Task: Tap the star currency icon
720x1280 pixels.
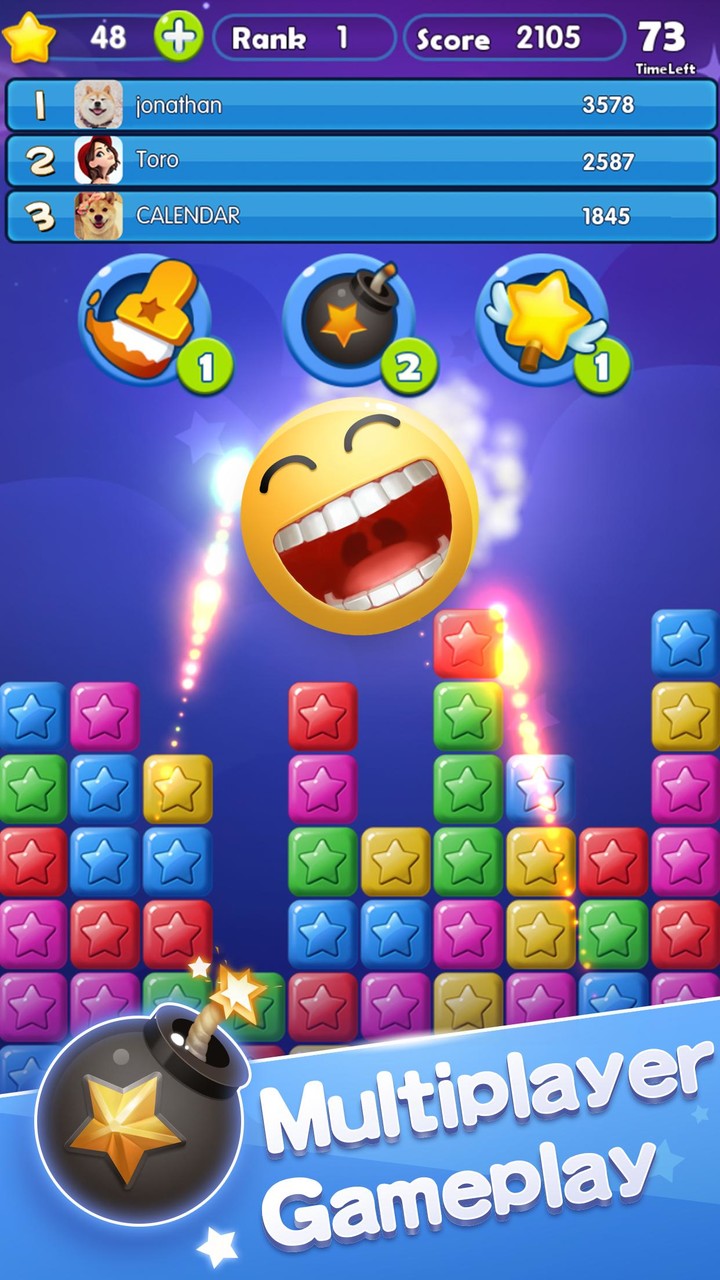Action: (30, 35)
